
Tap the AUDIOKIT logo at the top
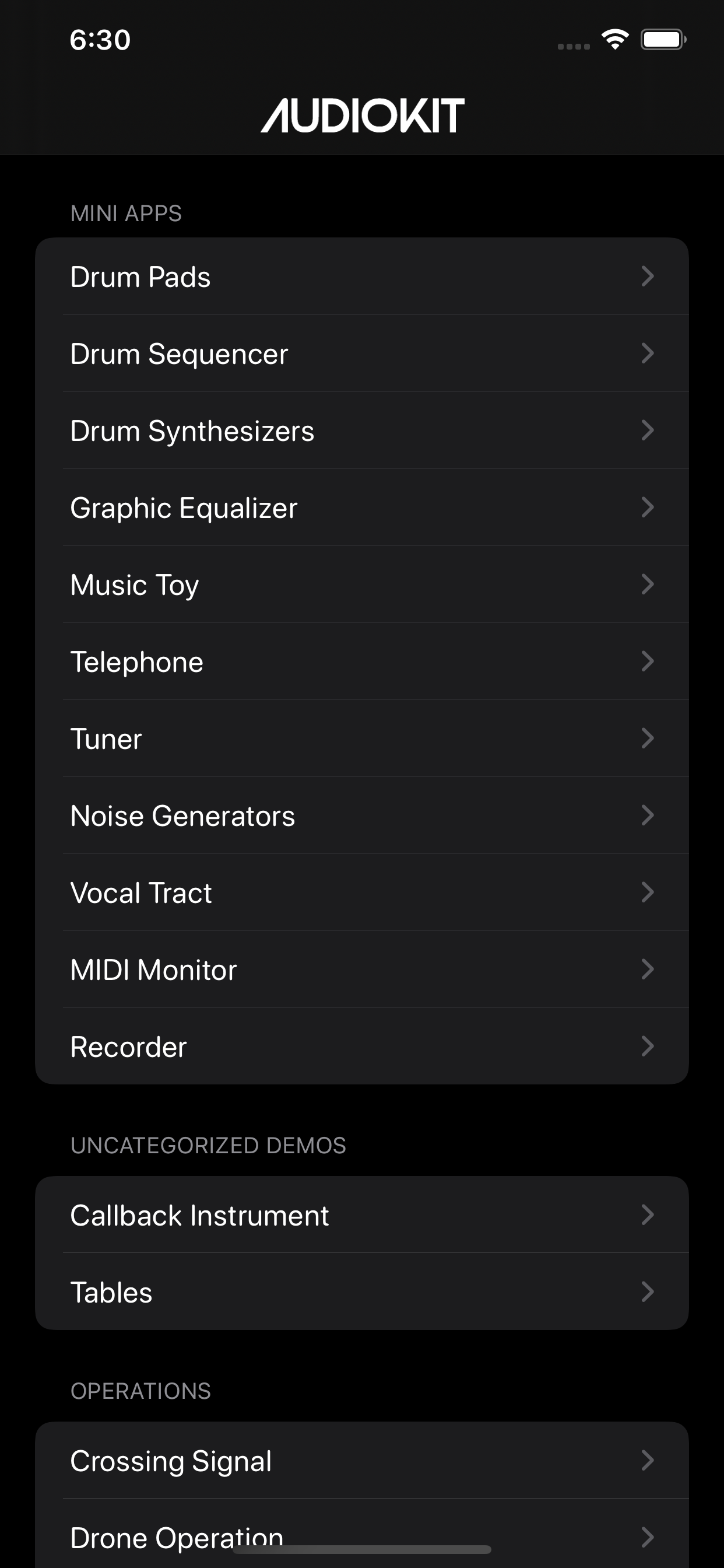tap(362, 116)
